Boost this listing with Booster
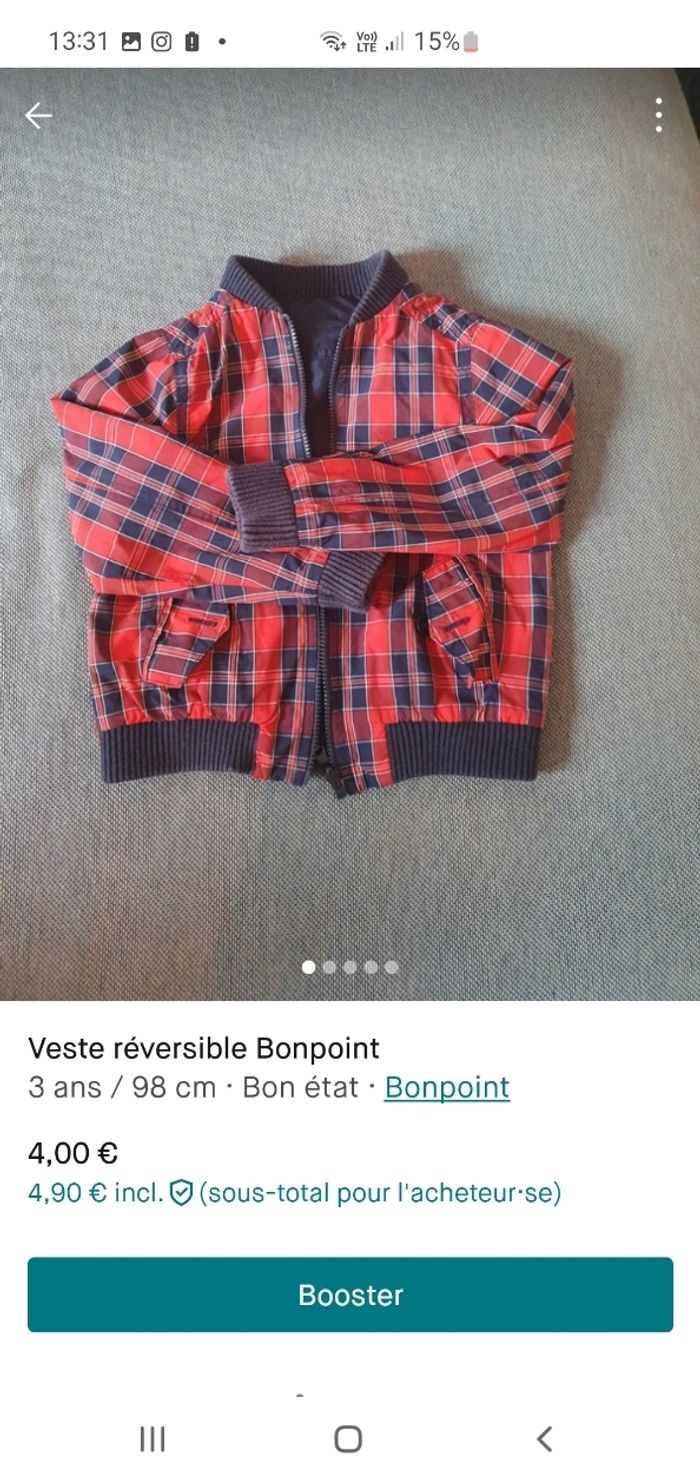Viewport: 700px width, 1478px height. [x=350, y=1294]
